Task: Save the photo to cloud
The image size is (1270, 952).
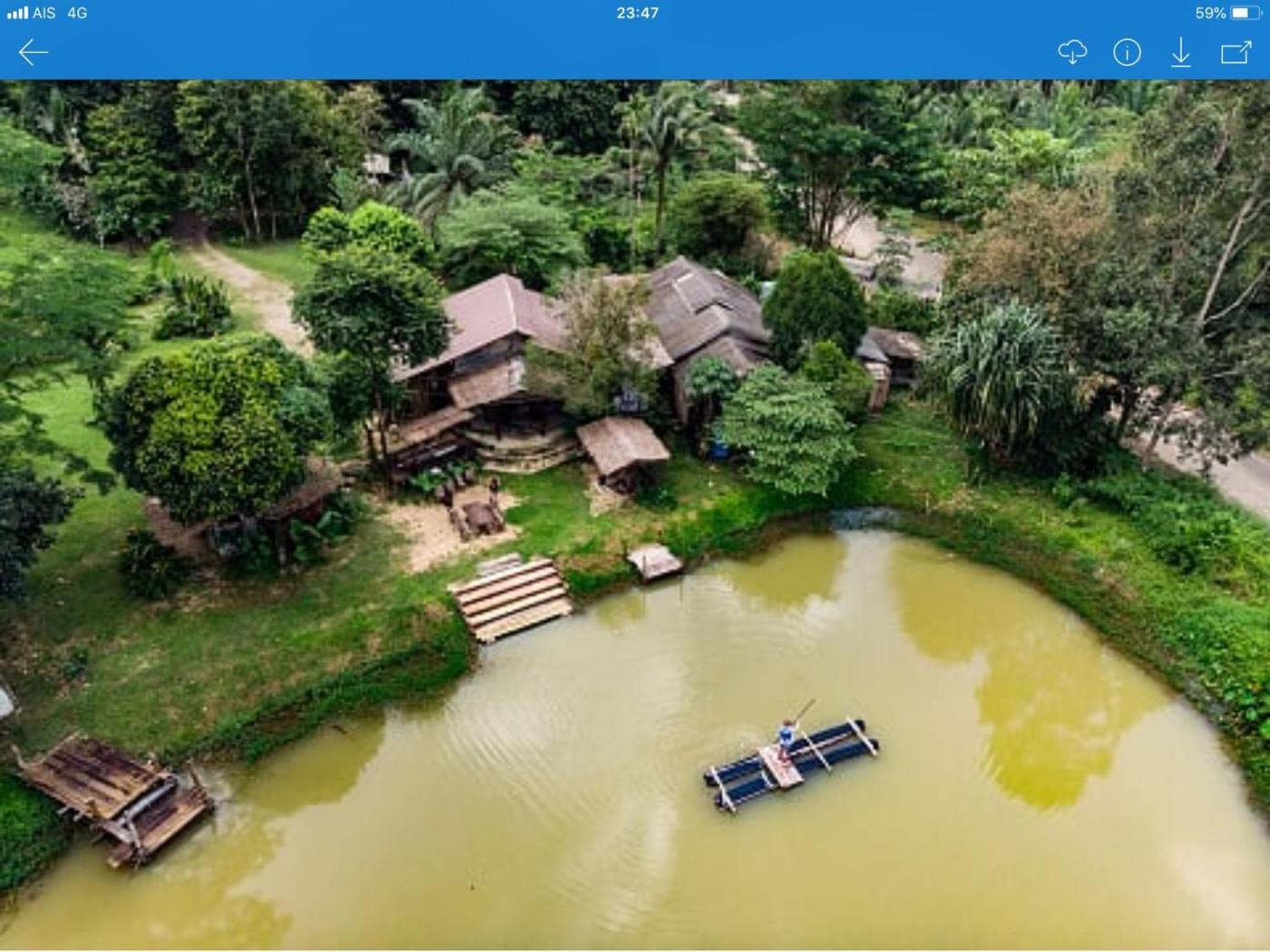Action: (1072, 53)
